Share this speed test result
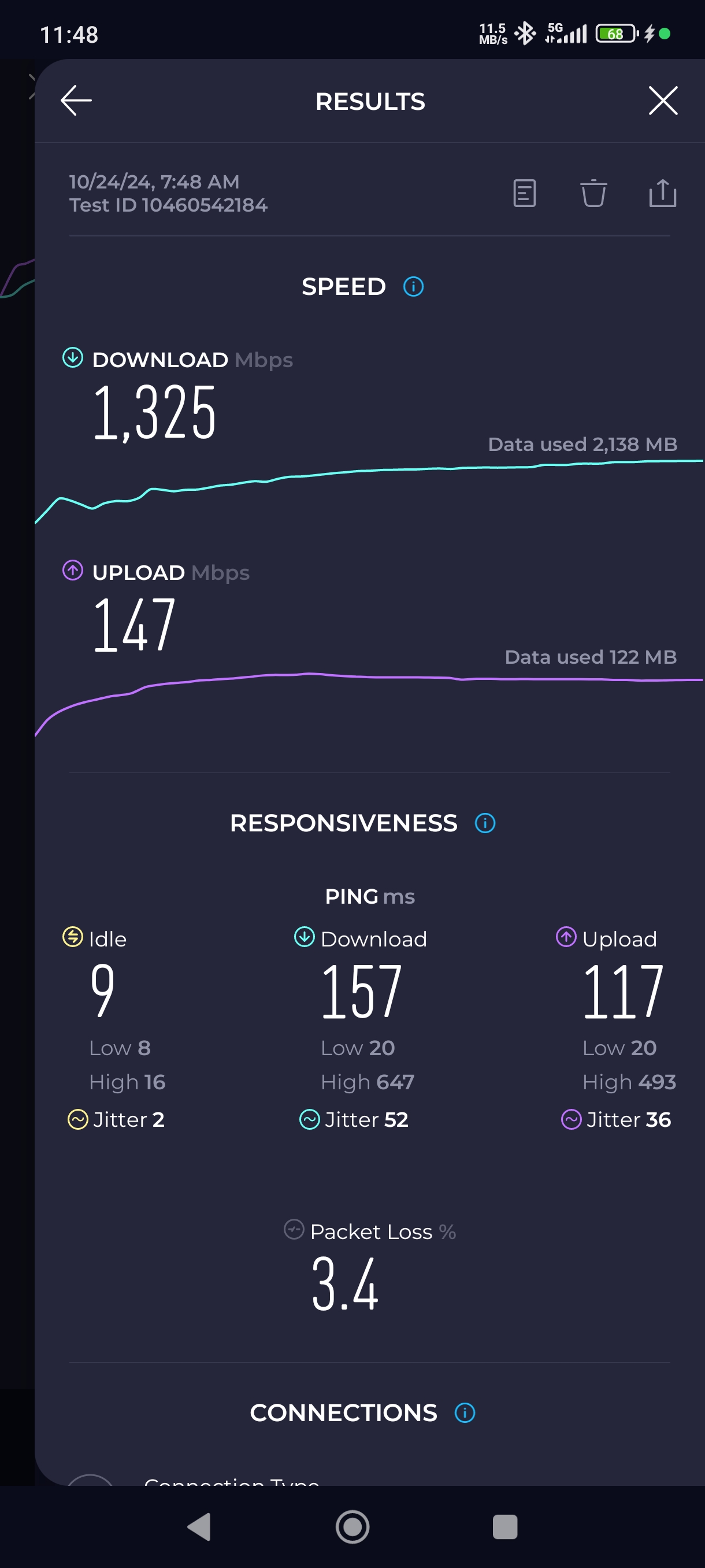This screenshot has height=1568, width=705. point(662,194)
